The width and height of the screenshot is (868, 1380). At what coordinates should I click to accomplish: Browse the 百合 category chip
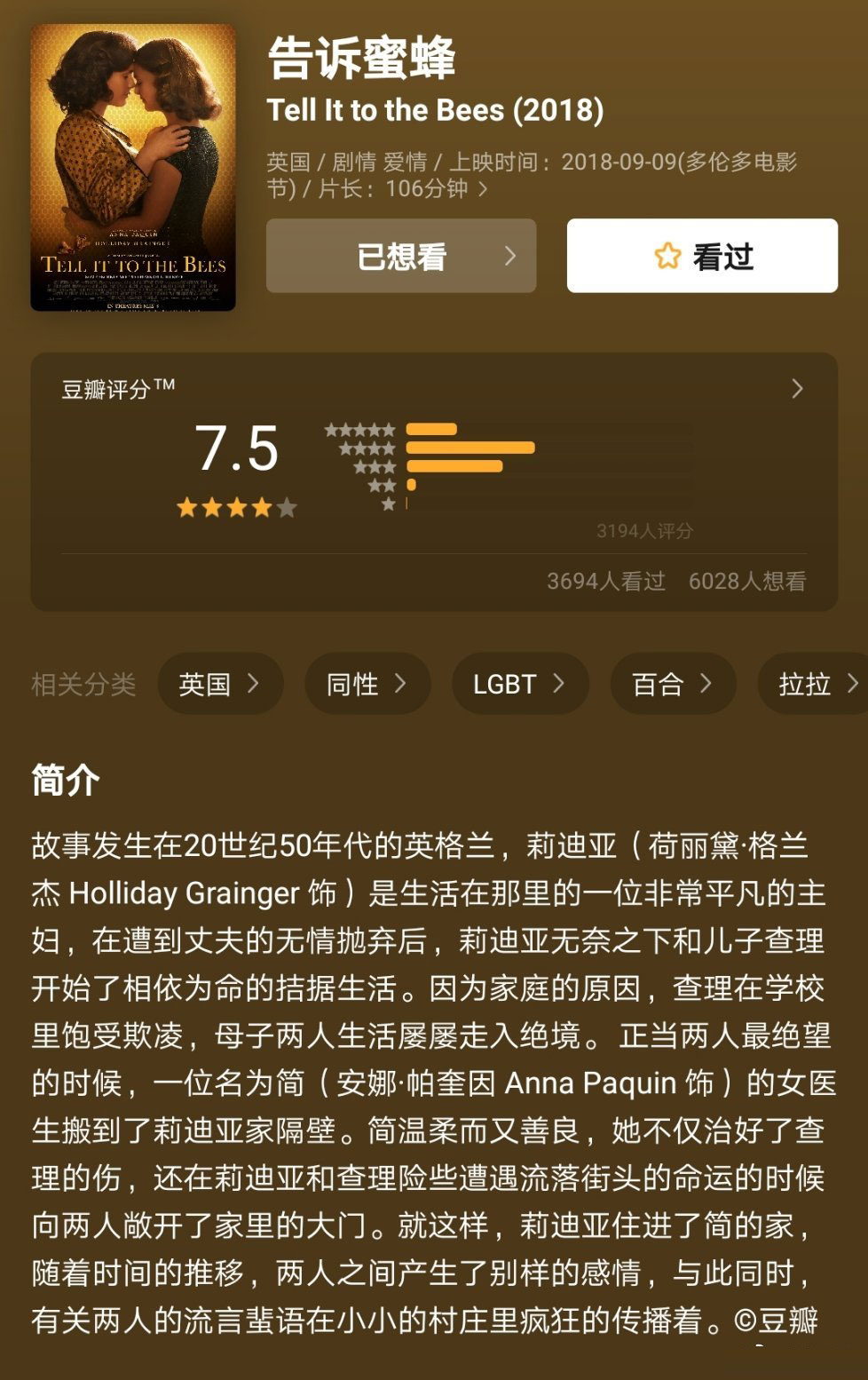[x=673, y=684]
